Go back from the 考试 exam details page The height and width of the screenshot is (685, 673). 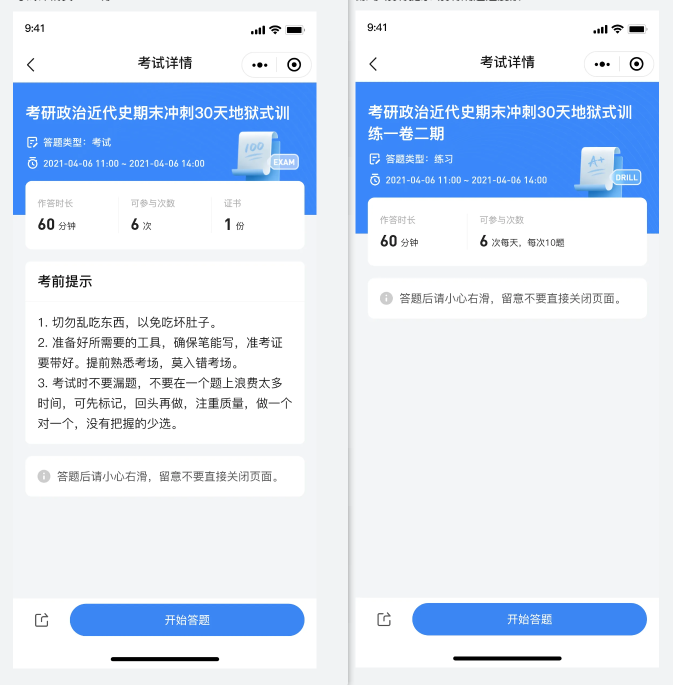click(x=31, y=65)
